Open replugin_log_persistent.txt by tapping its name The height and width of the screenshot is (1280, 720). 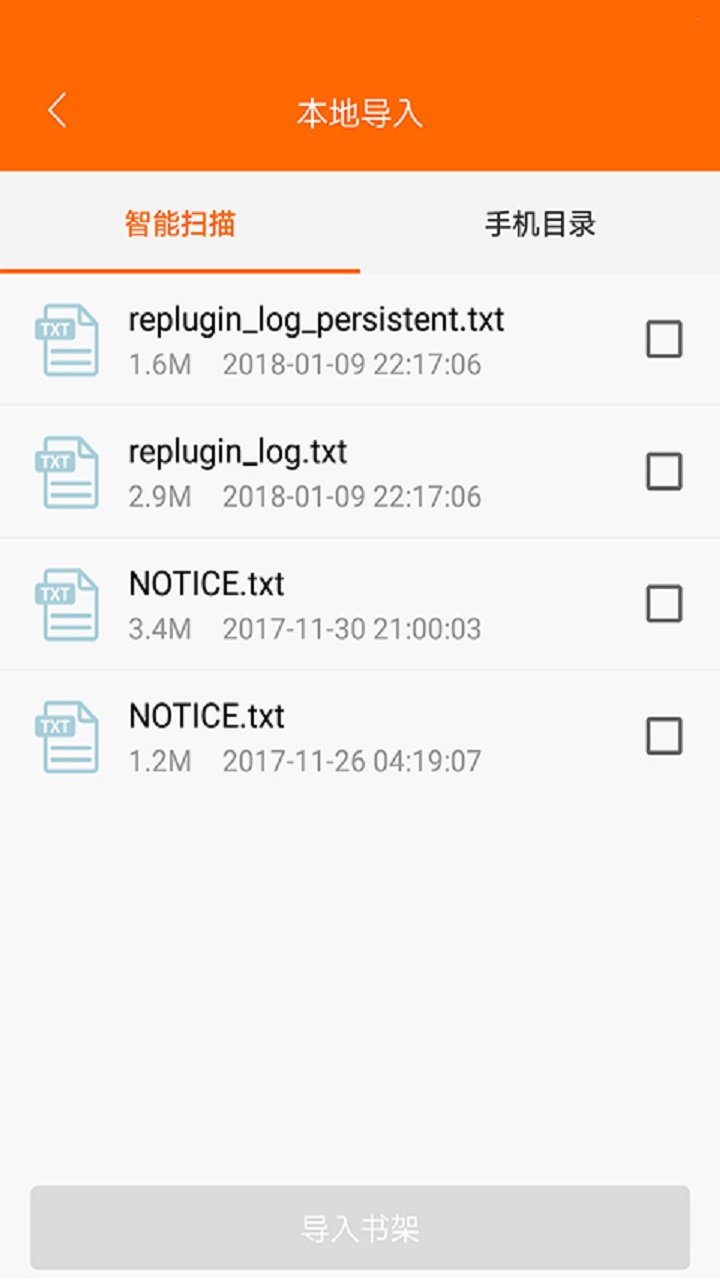[x=316, y=320]
